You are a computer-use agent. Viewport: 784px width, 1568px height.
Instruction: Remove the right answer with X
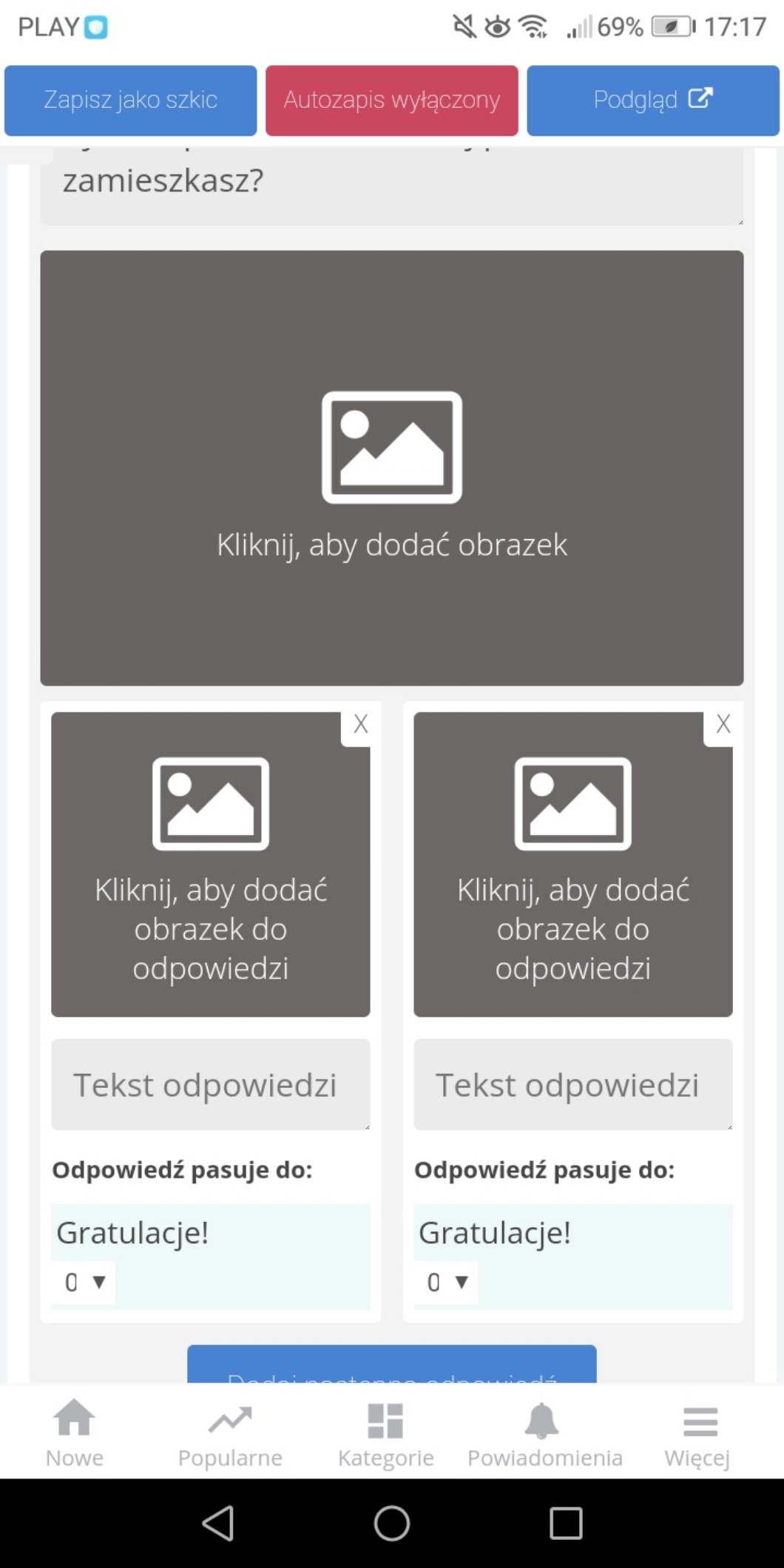(723, 724)
